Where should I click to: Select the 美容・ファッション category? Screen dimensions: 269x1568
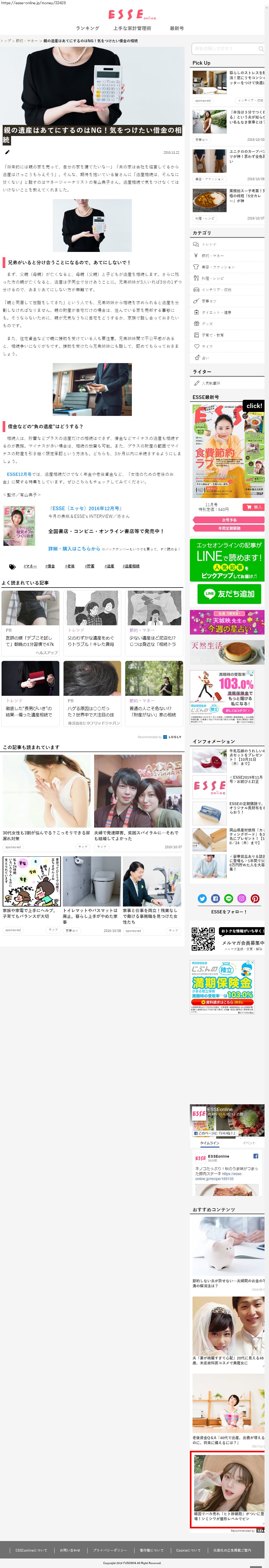click(x=218, y=267)
